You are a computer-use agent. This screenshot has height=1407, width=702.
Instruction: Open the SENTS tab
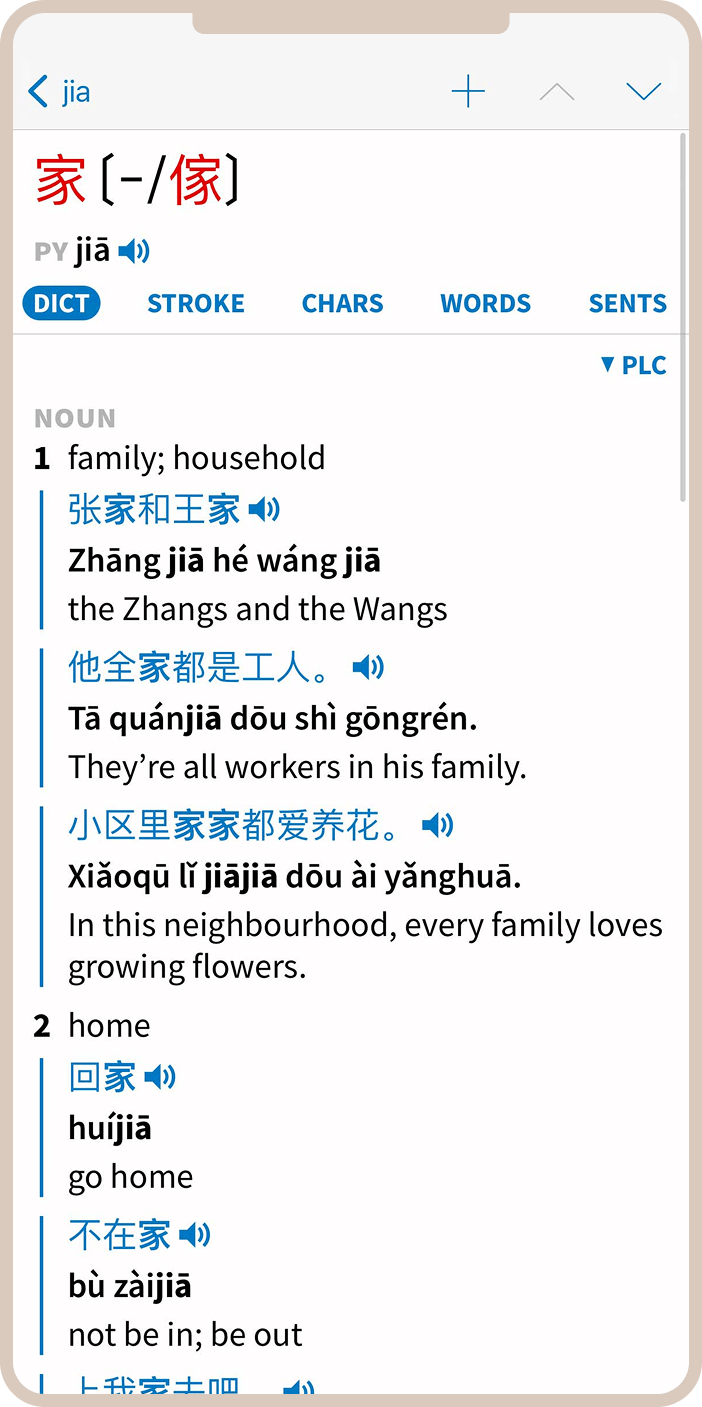(627, 303)
